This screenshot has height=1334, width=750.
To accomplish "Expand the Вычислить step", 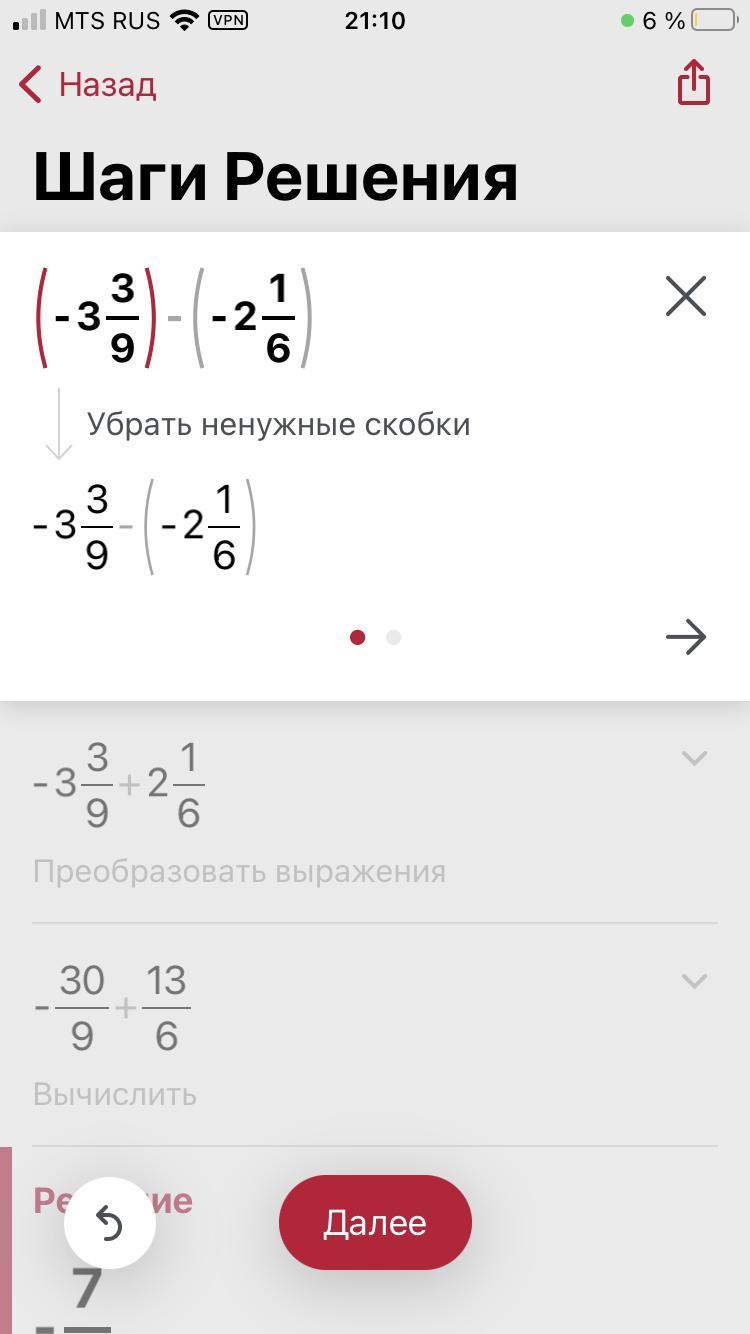I will click(x=693, y=981).
